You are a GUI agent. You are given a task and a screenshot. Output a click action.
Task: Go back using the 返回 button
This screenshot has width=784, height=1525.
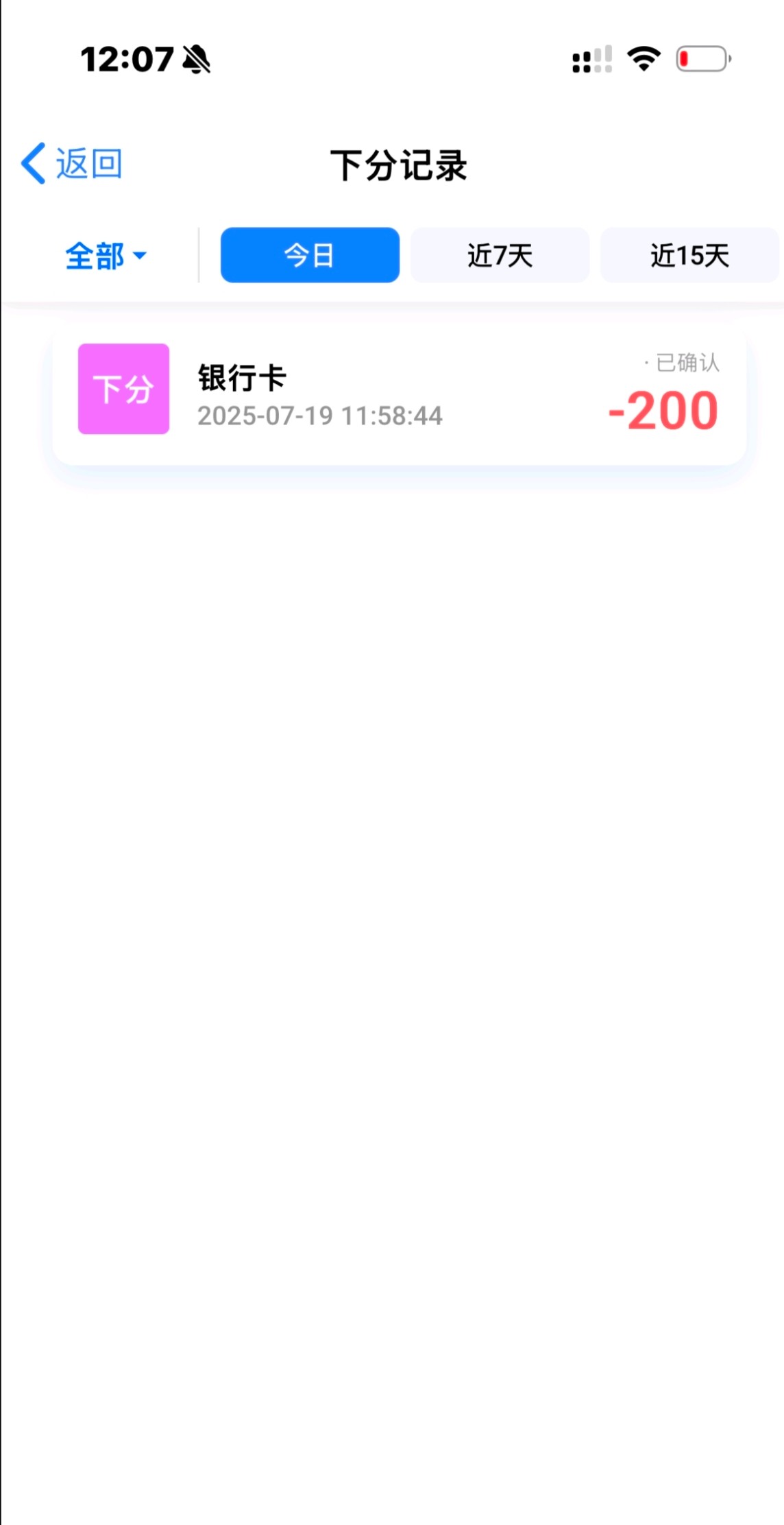coord(73,164)
